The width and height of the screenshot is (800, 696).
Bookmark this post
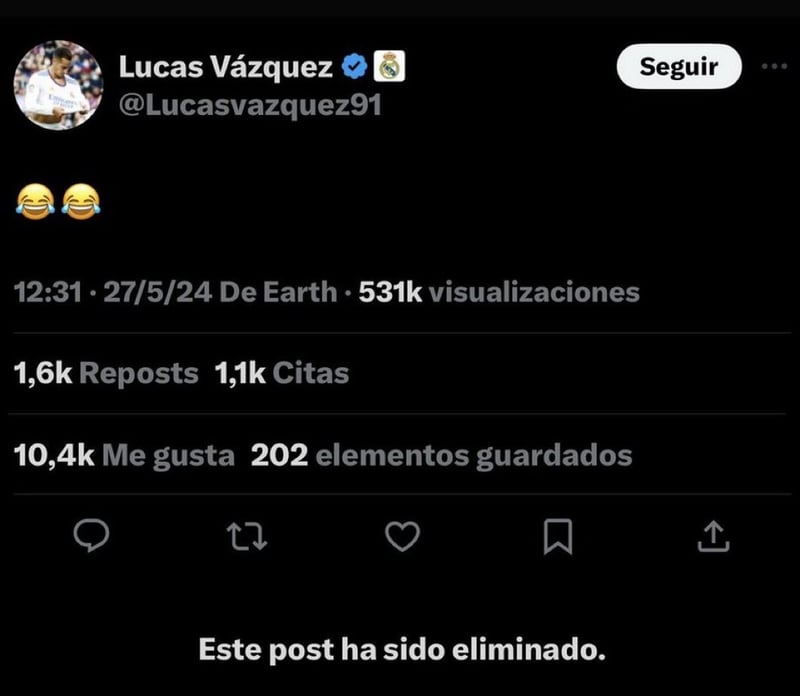[x=557, y=538]
